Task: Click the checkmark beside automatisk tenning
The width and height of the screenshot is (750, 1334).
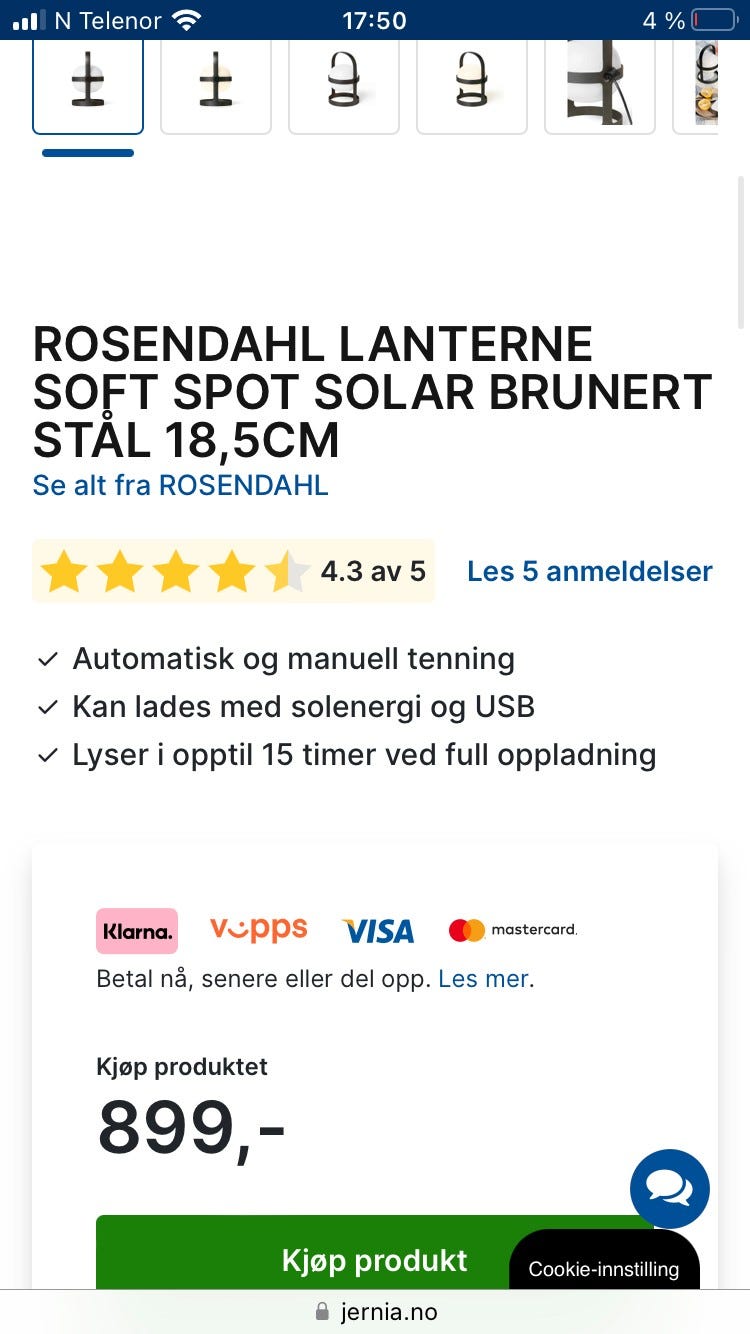Action: [47, 658]
